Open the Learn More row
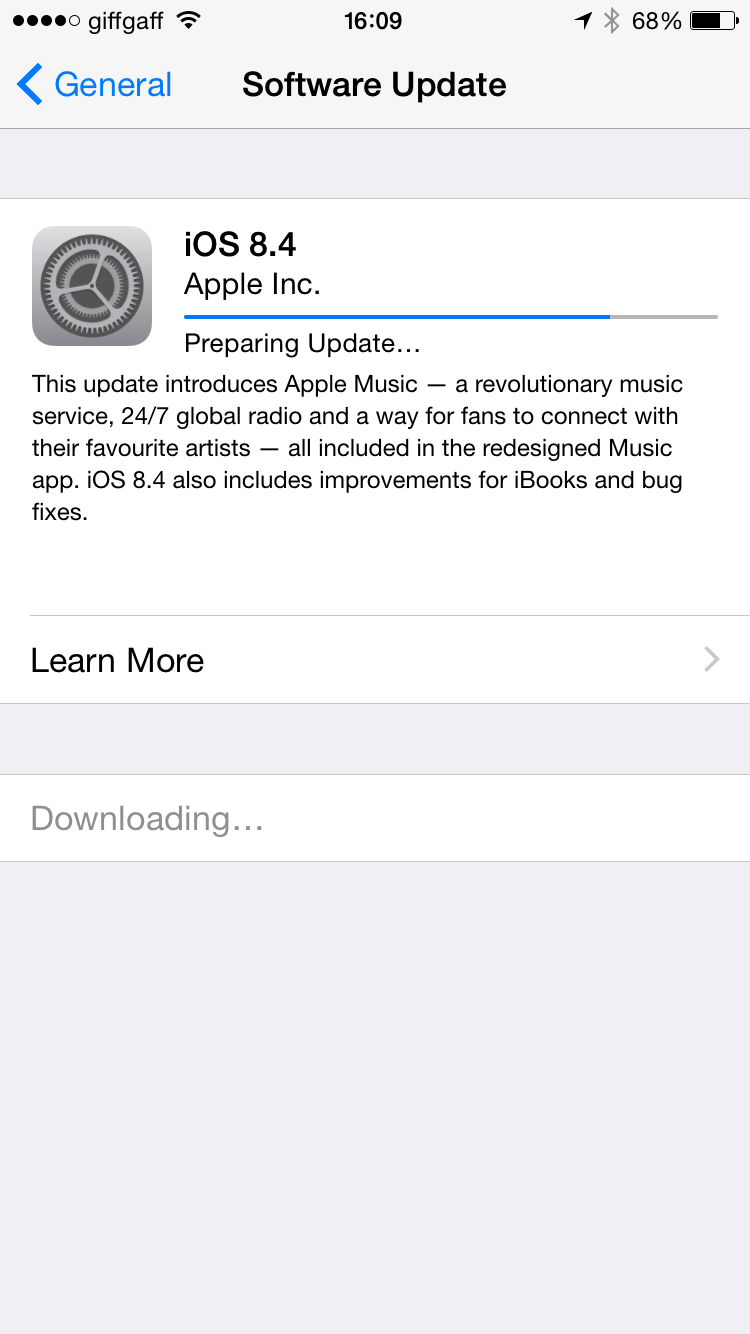Viewport: 750px width, 1334px height. pyautogui.click(x=375, y=660)
